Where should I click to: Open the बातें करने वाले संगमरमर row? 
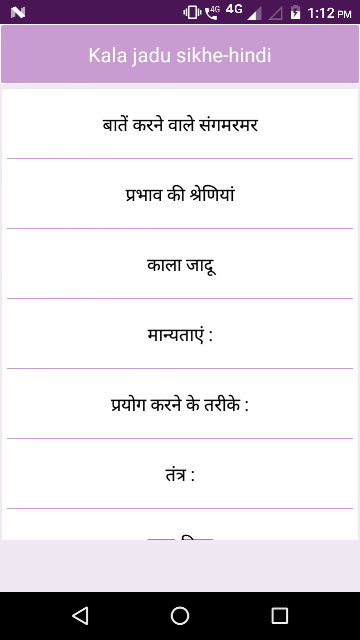point(180,124)
